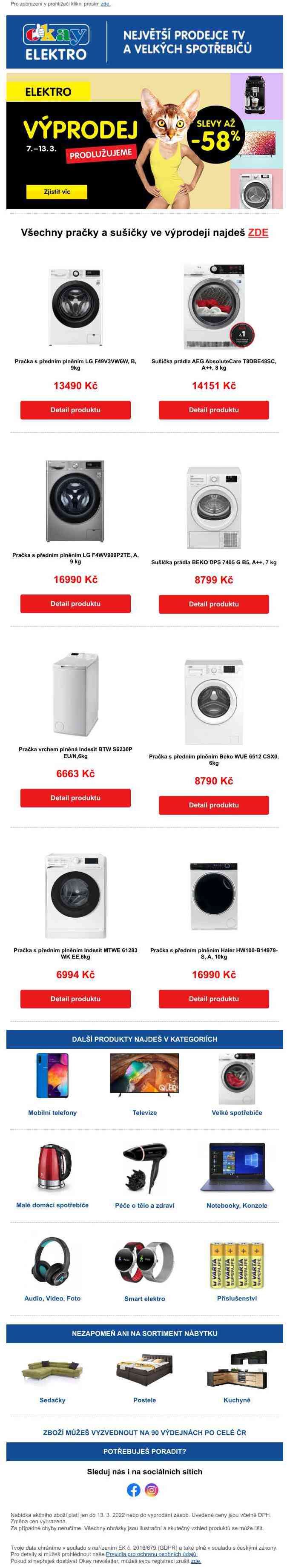
Task: Browse the Mobilní telefony category
Action: tap(52, 1112)
